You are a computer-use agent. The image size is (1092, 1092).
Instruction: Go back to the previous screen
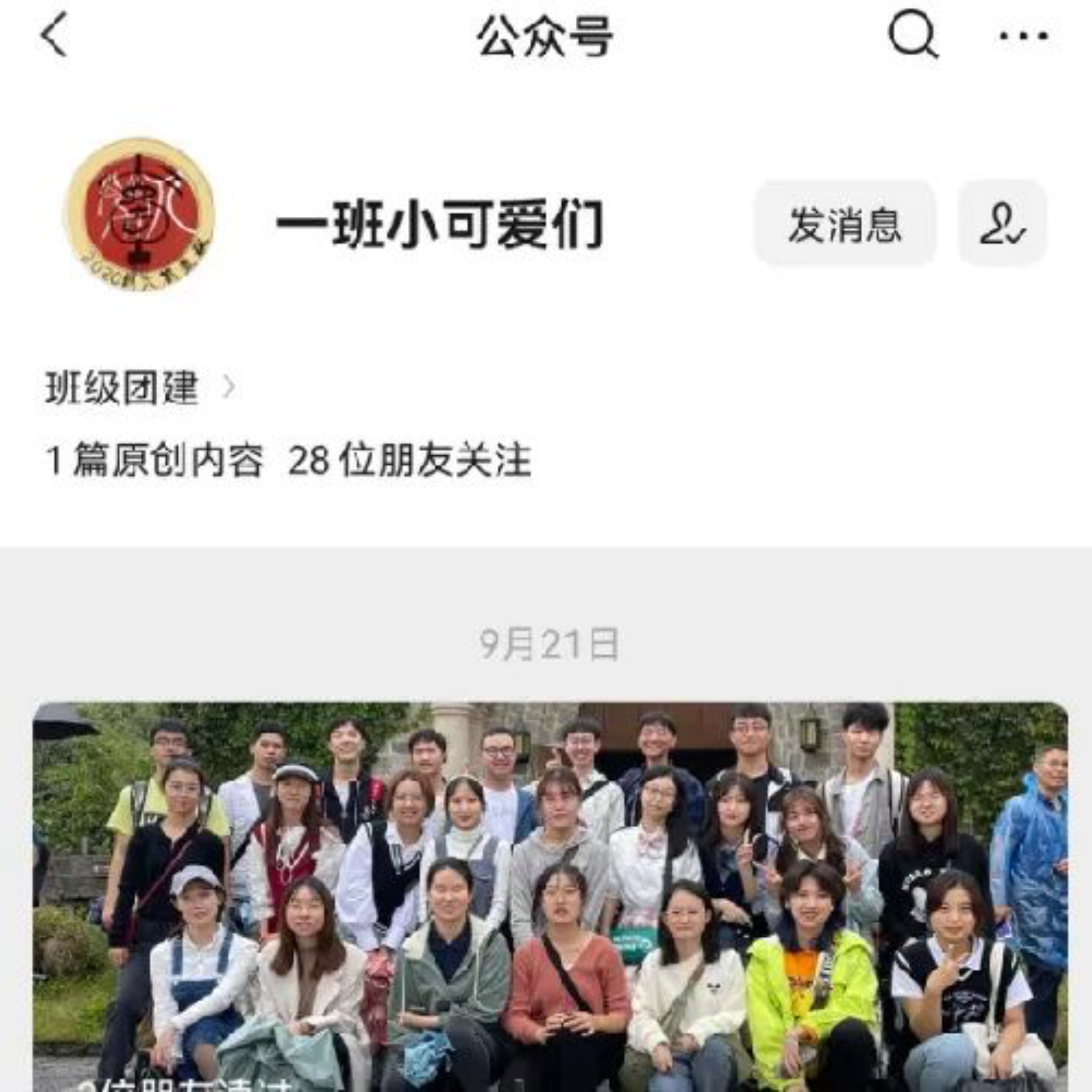click(55, 34)
